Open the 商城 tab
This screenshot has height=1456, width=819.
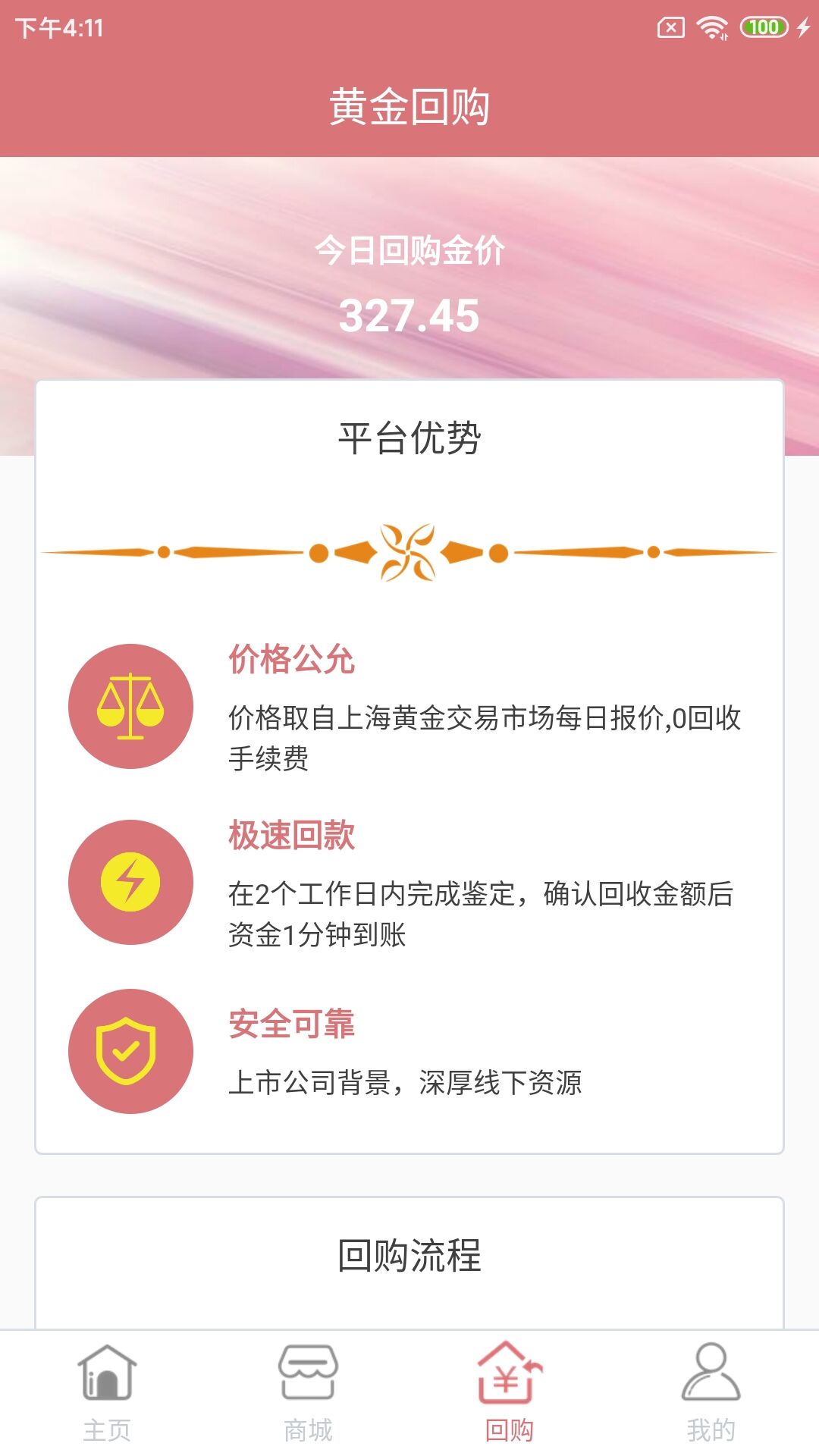tap(308, 1392)
